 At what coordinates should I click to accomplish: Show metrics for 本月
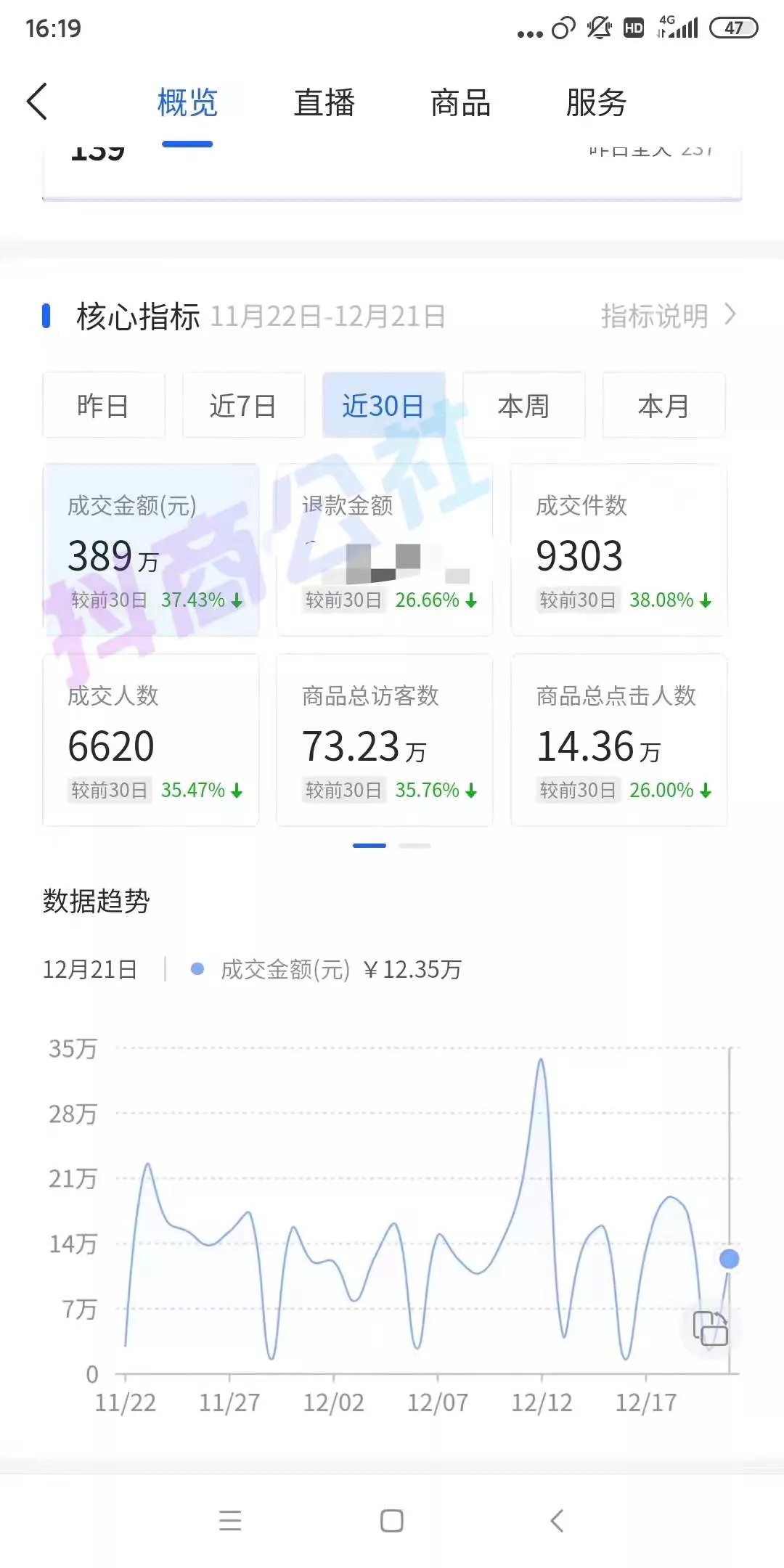[x=663, y=405]
